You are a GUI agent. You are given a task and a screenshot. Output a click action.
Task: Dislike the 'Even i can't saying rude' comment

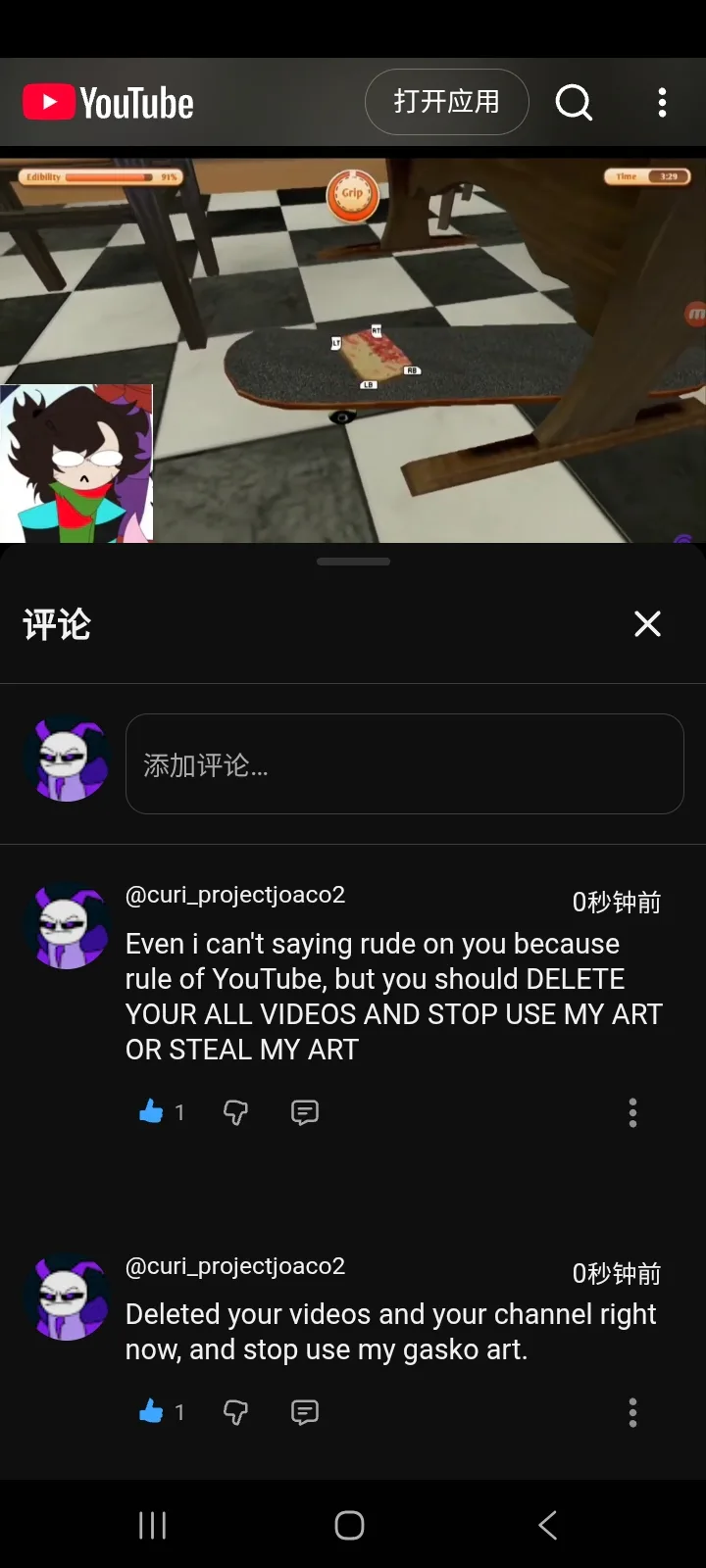pos(235,1111)
